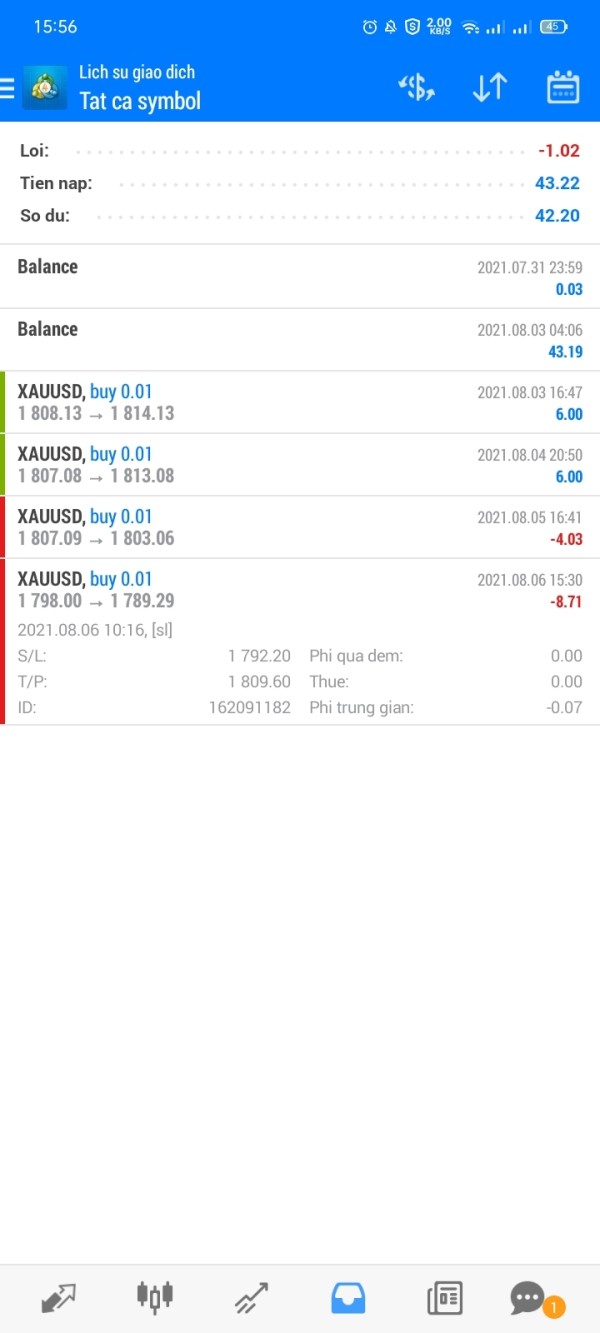Switch to the Trade tab
600x1333 pixels.
[x=251, y=1298]
